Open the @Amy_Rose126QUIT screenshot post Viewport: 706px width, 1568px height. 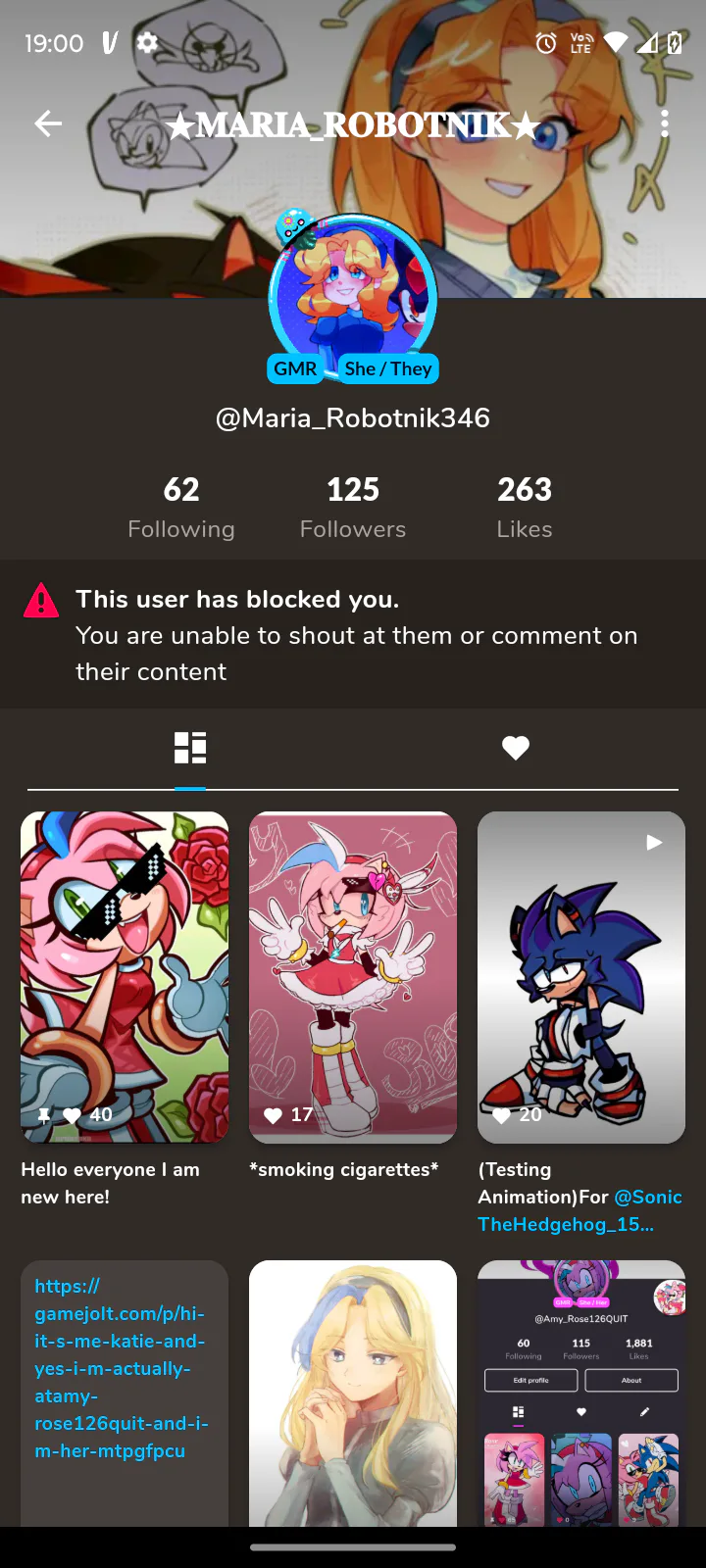581,1392
